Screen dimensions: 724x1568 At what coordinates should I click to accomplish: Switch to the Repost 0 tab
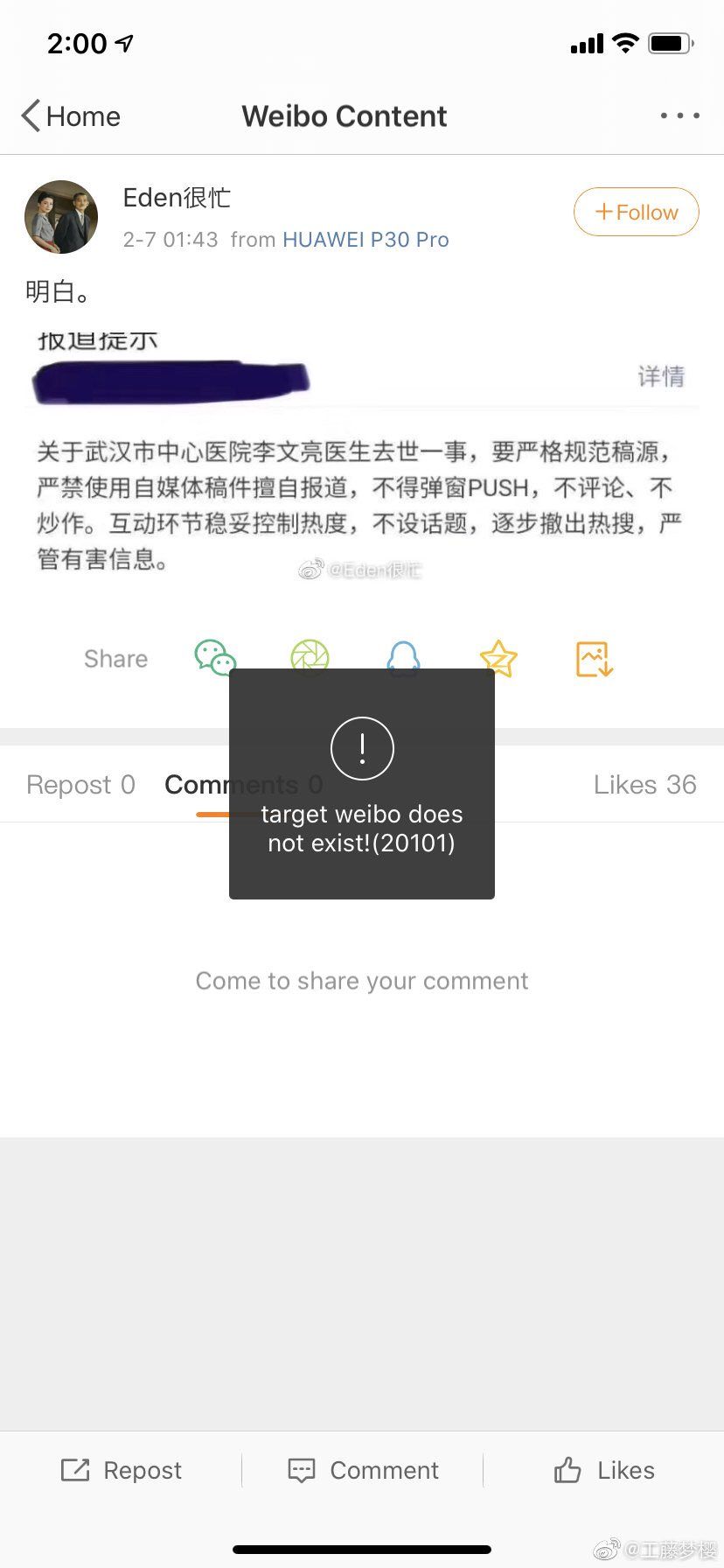[80, 785]
